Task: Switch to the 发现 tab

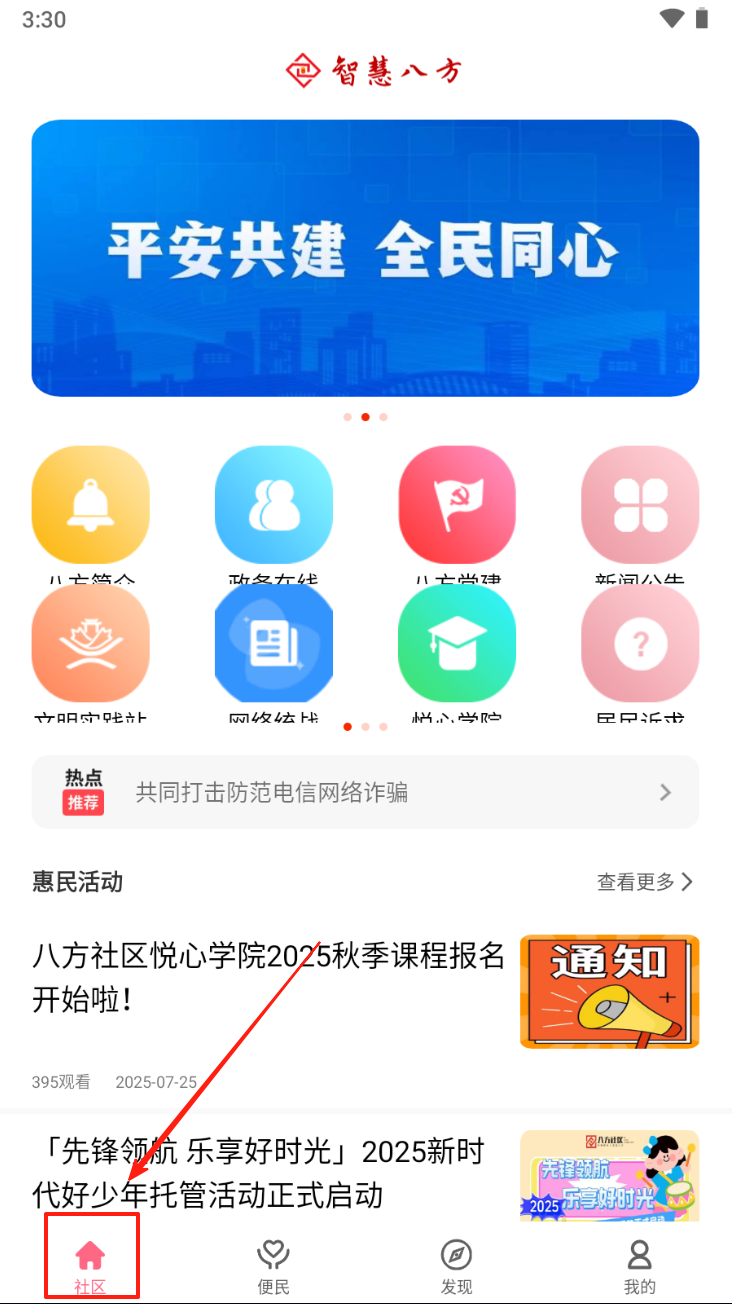Action: [456, 1266]
